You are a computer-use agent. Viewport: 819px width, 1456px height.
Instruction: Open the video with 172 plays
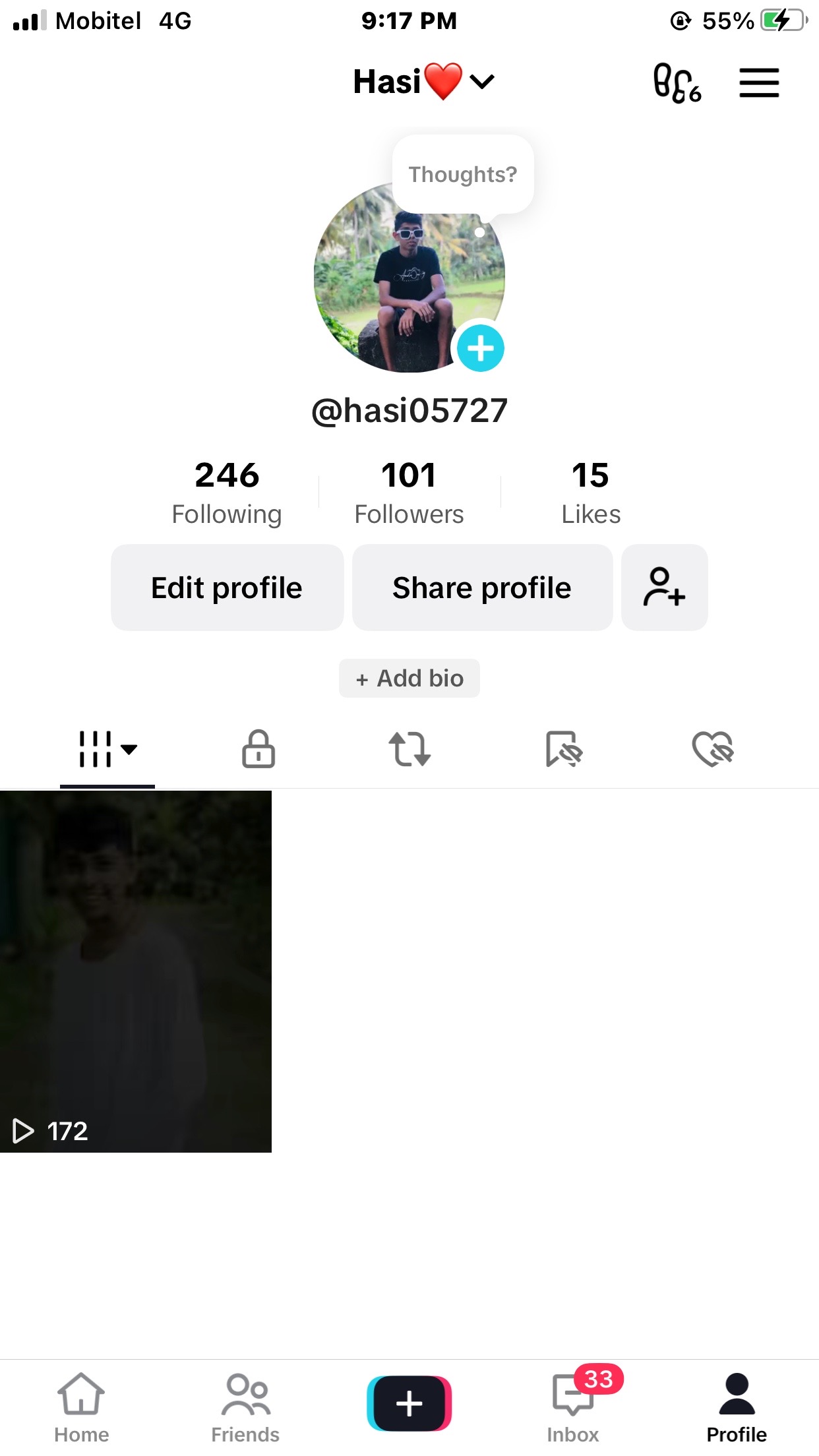click(x=136, y=971)
